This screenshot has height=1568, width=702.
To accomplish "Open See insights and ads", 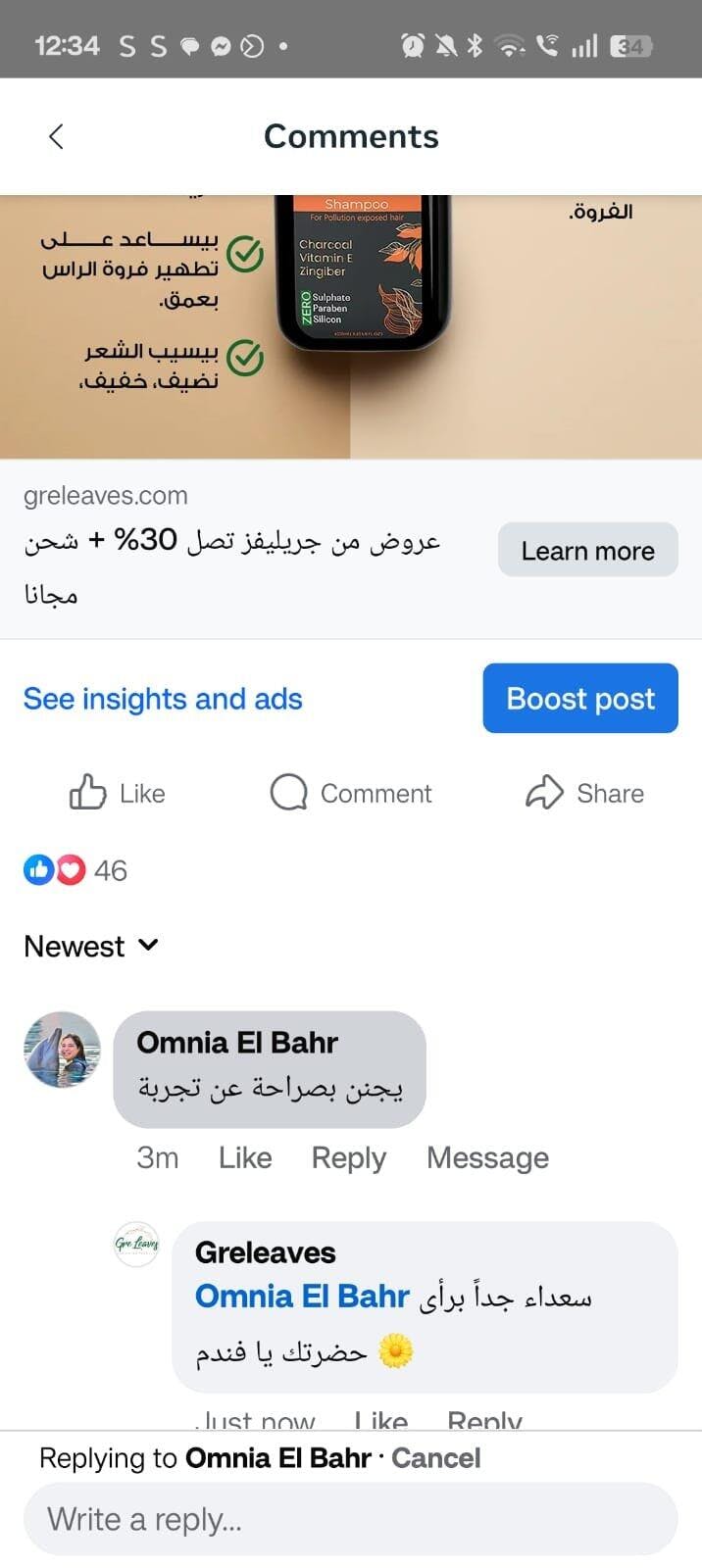I will click(x=163, y=699).
